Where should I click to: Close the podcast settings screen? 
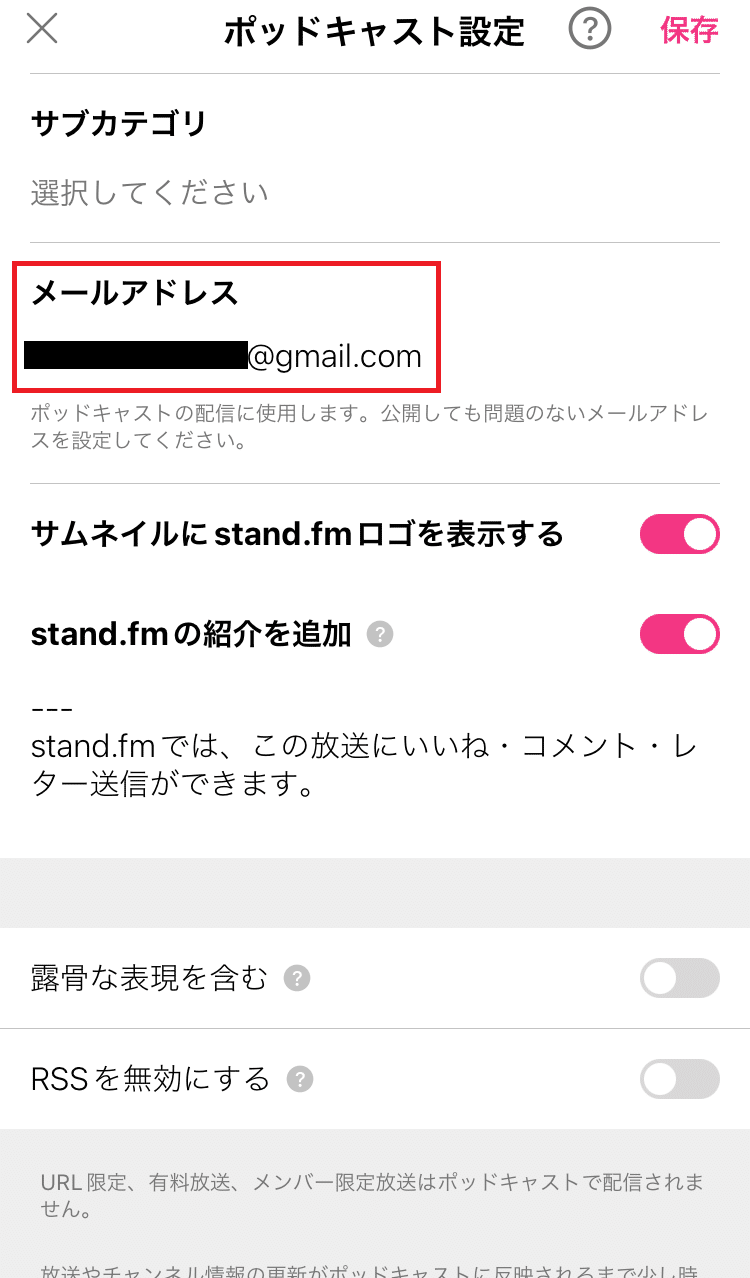pos(42,29)
